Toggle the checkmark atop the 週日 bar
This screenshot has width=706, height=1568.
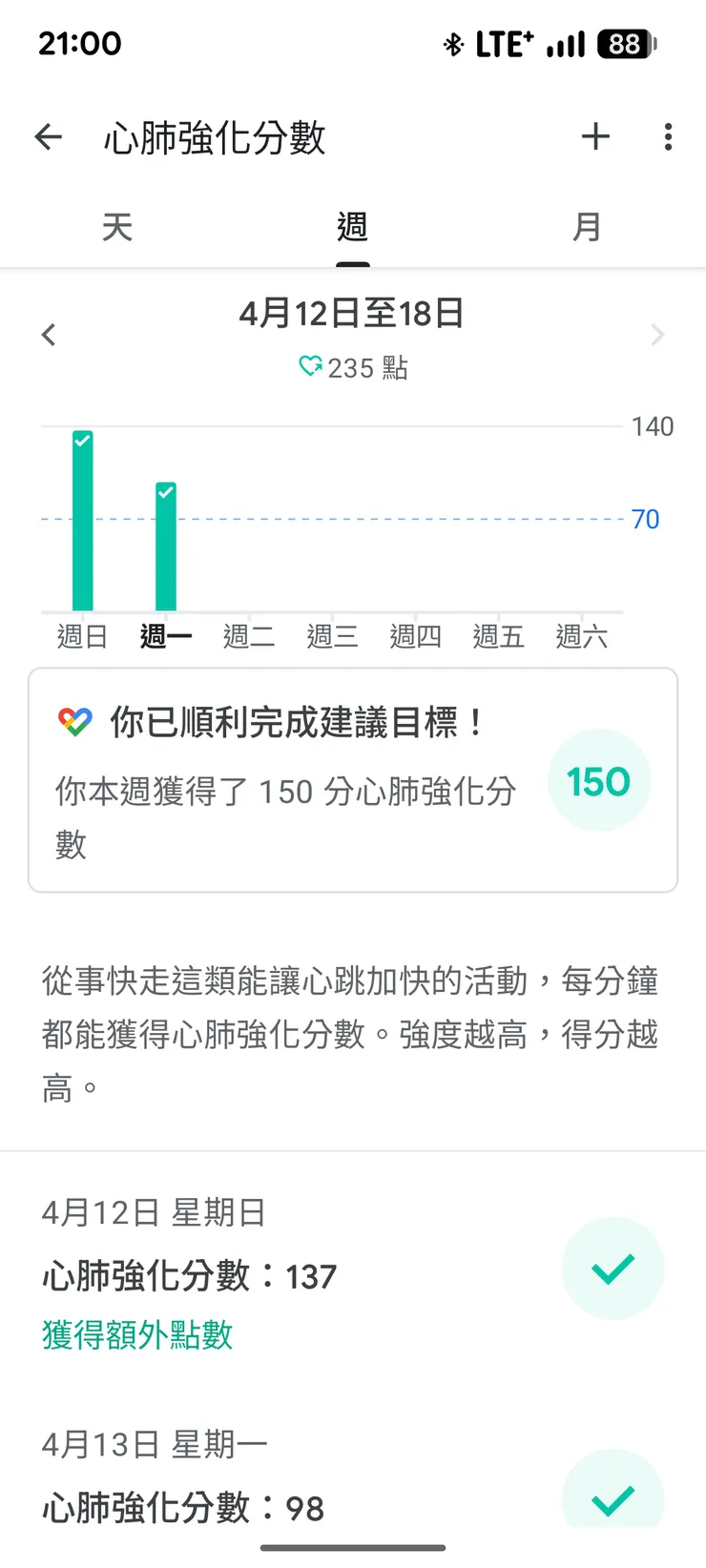(82, 440)
